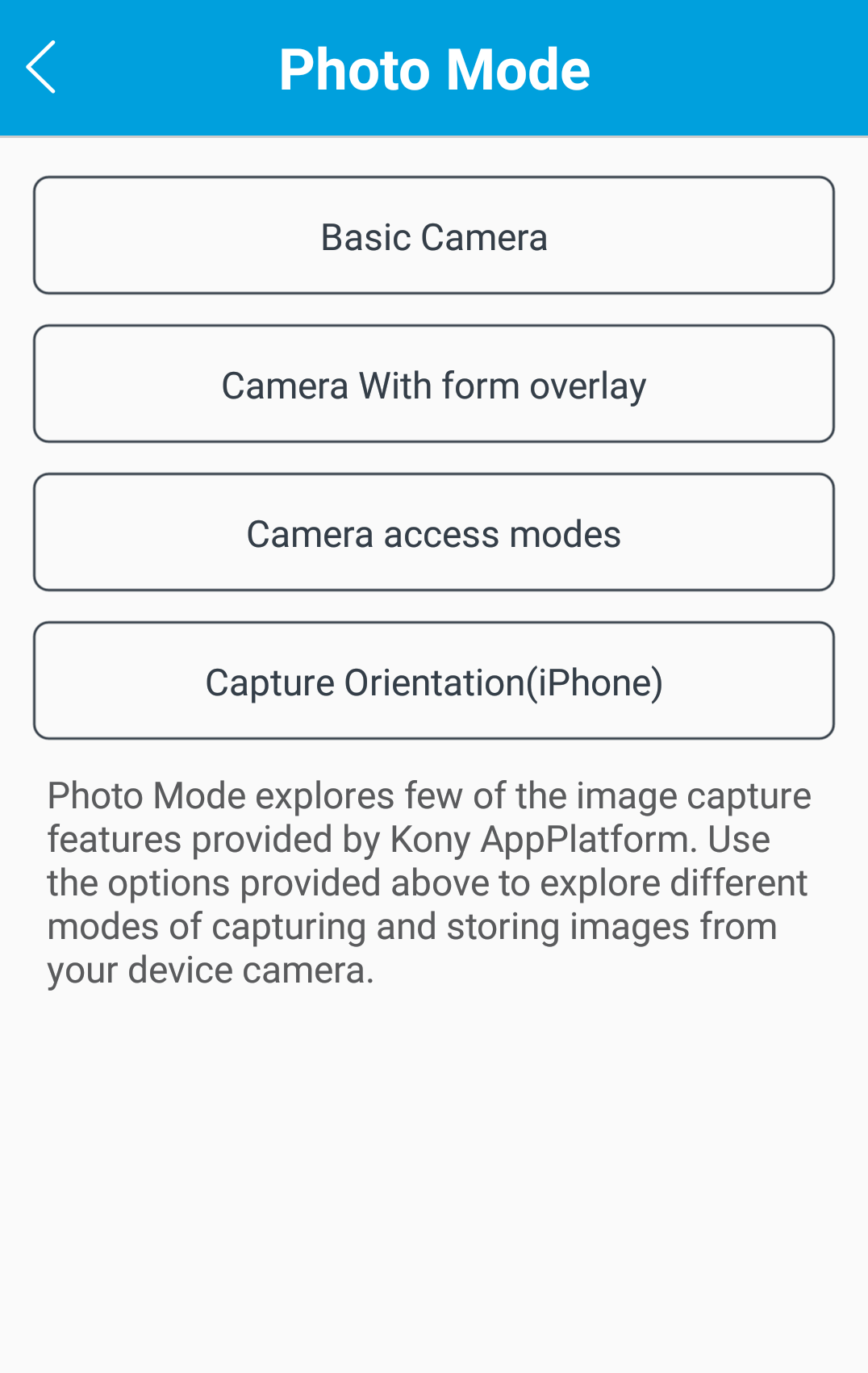Open the Basic Camera option
868x1373 pixels.
[434, 236]
